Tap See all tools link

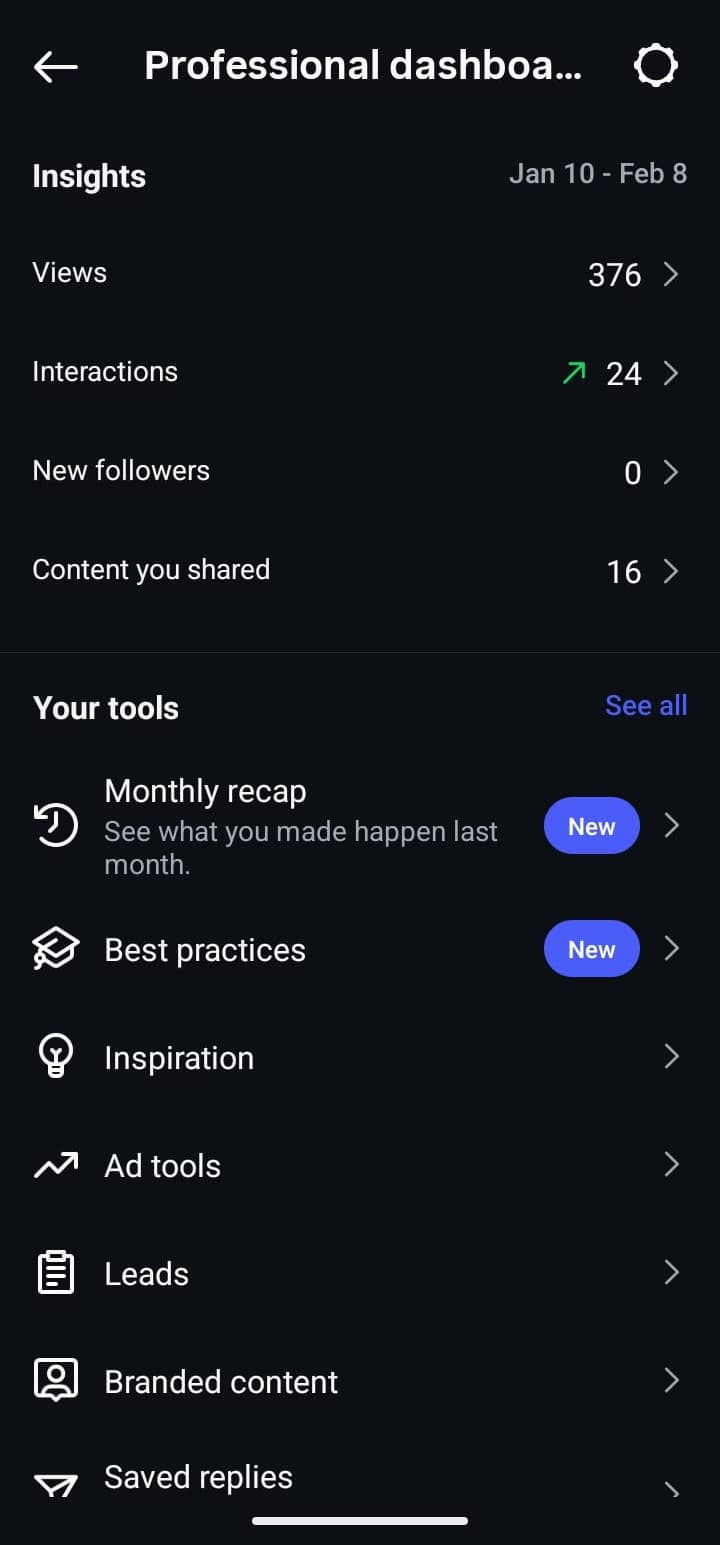pyautogui.click(x=646, y=706)
